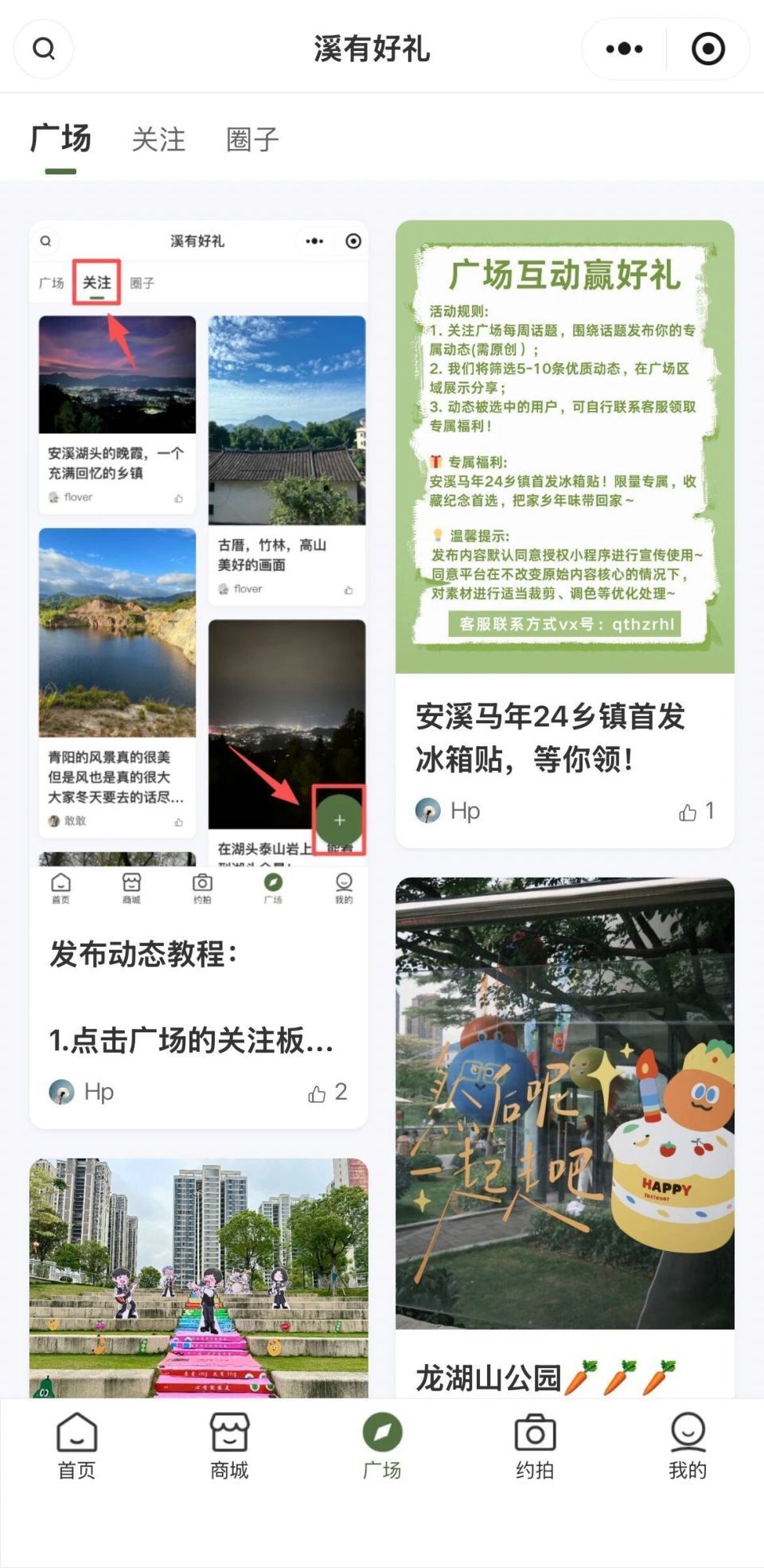The image size is (764, 1568).
Task: Go to the 首页 bottom tab
Action: tap(76, 1446)
